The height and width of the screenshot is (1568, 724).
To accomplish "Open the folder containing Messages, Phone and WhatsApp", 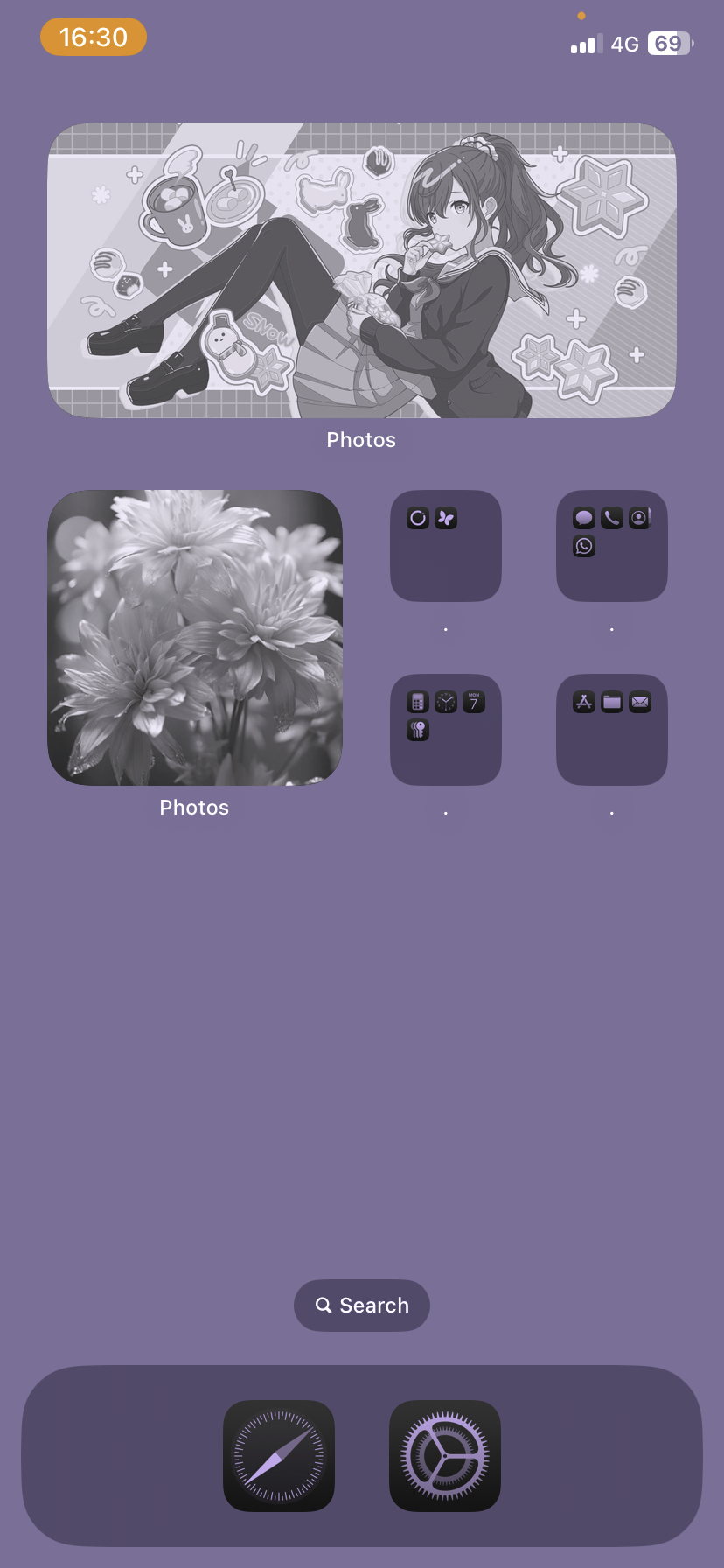I will tap(611, 546).
